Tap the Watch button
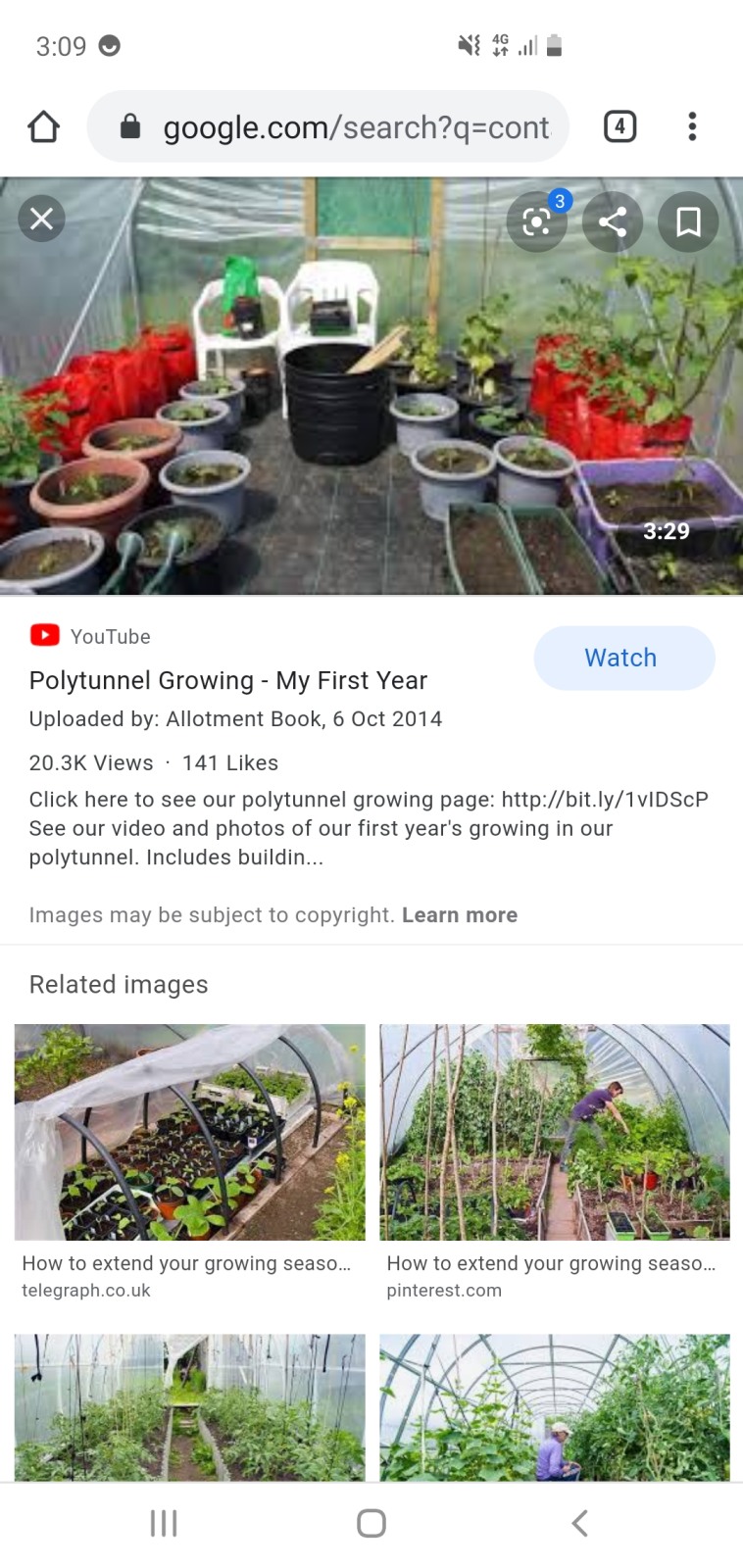The image size is (743, 1568). [x=623, y=658]
